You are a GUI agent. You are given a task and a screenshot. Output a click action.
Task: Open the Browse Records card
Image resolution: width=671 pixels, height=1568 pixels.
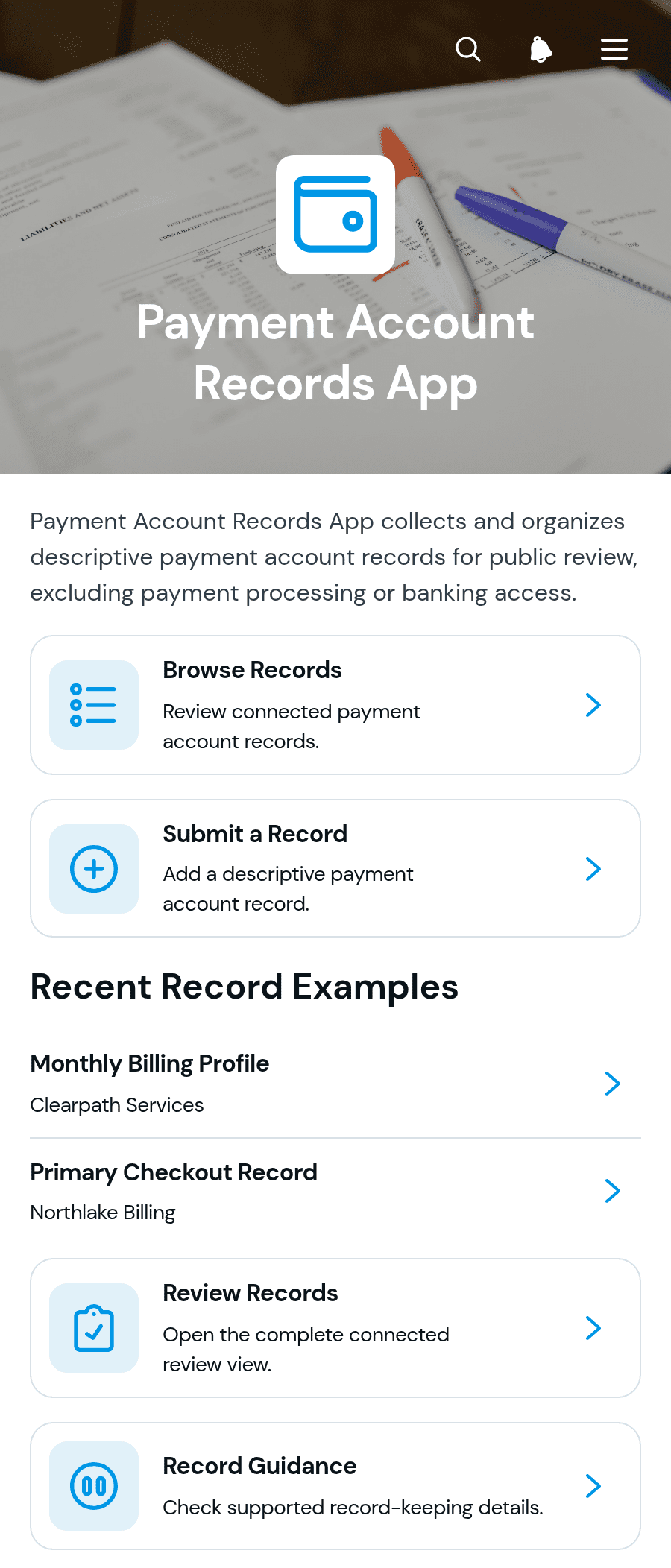[x=335, y=705]
